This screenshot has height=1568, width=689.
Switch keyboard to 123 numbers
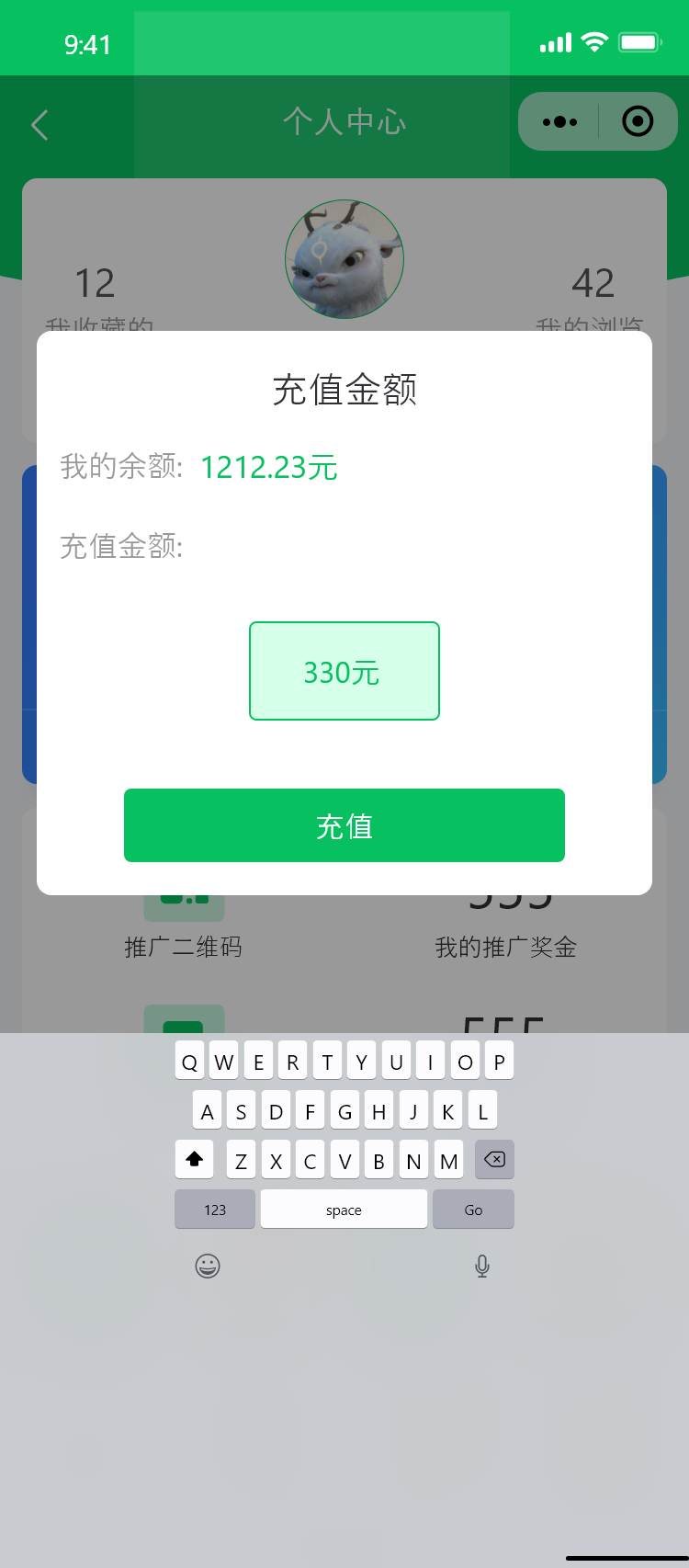pos(215,1210)
